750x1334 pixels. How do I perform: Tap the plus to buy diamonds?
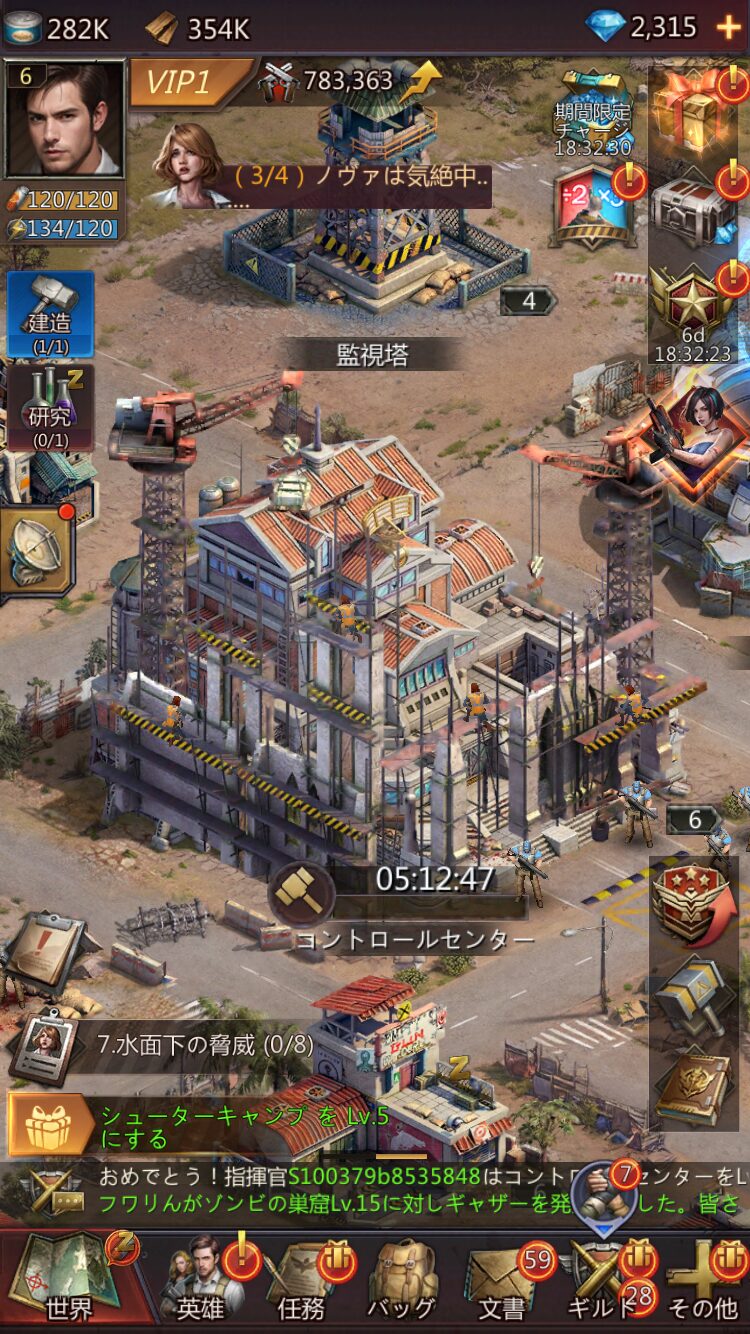[729, 27]
